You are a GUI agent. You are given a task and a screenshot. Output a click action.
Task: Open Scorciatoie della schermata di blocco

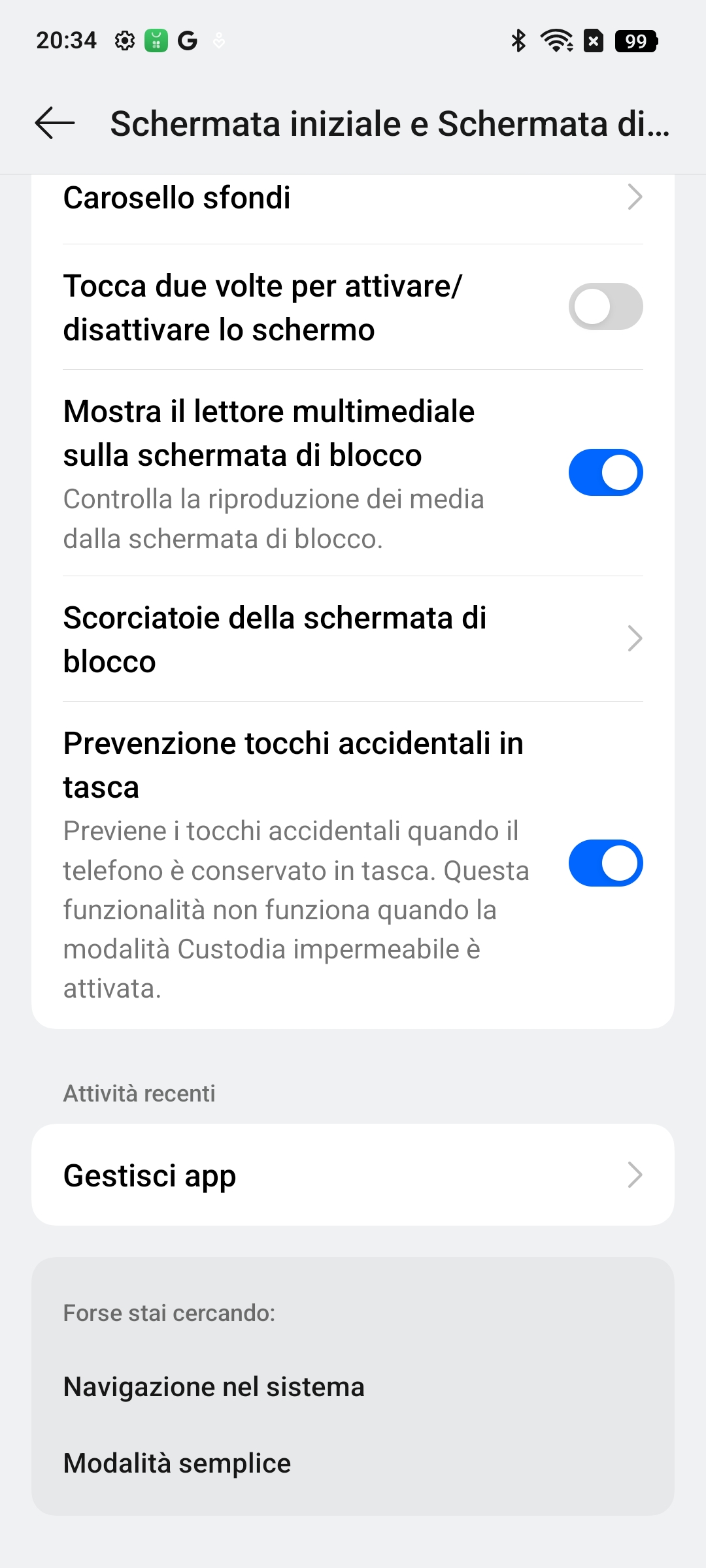(x=353, y=639)
